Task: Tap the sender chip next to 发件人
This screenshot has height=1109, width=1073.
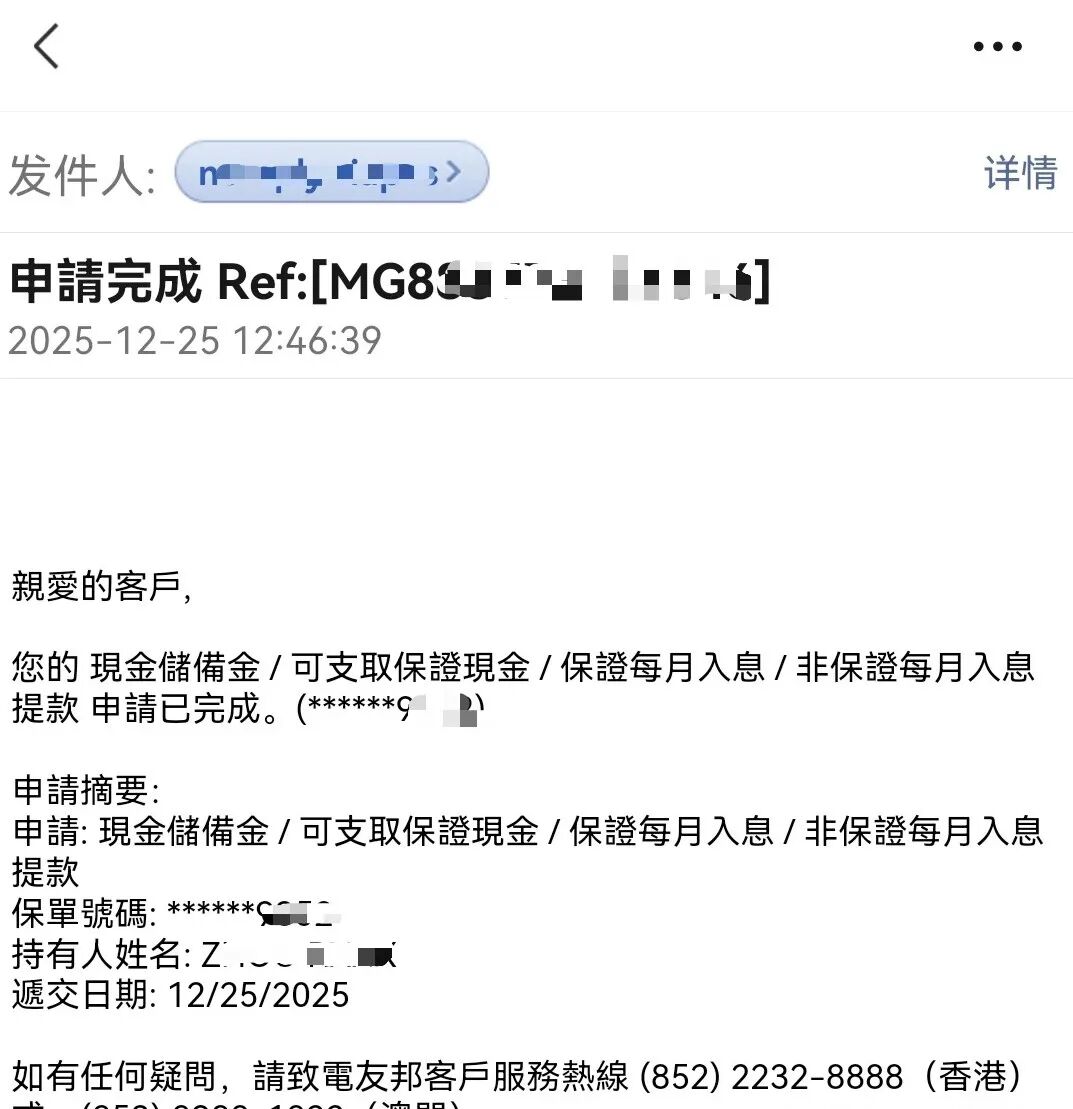Action: (331, 173)
